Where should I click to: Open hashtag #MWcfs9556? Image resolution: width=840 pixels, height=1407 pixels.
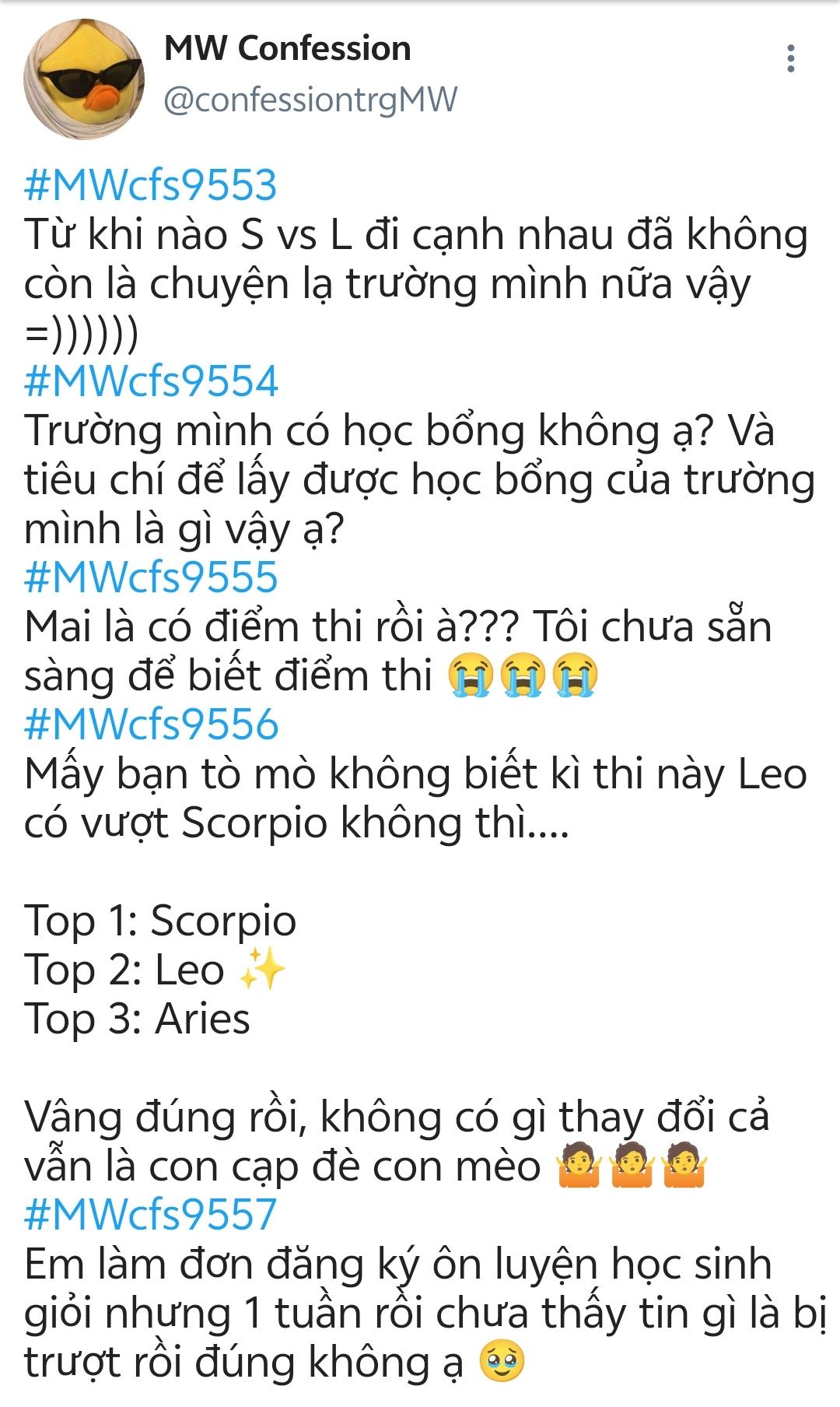point(151,725)
